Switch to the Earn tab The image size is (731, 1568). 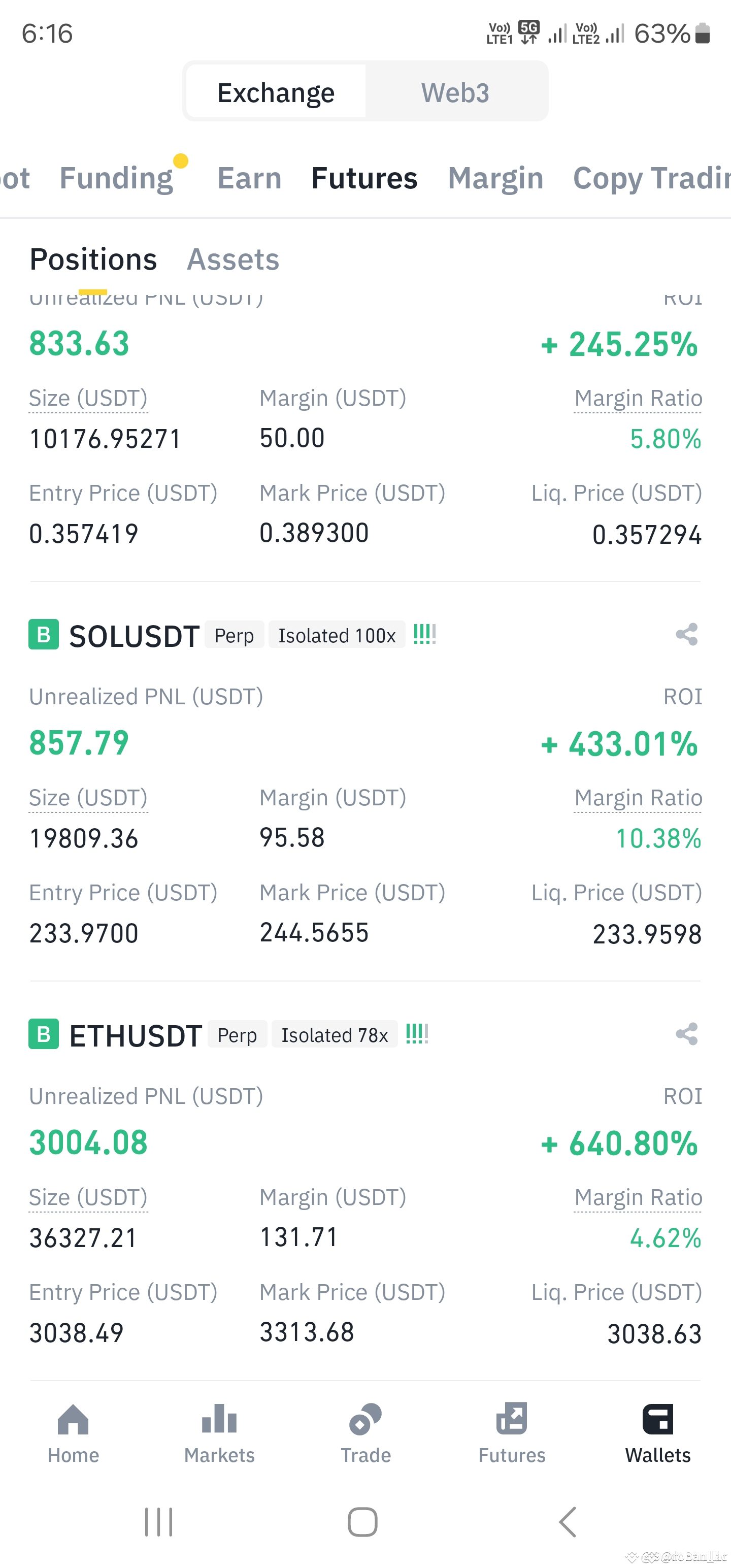[x=250, y=178]
